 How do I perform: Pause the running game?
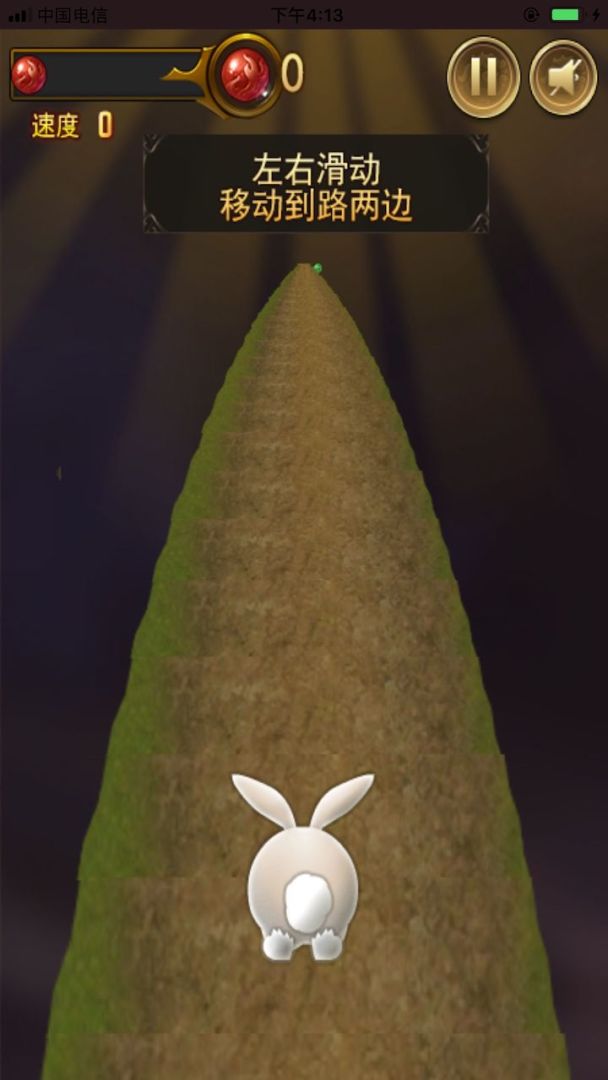tap(483, 77)
